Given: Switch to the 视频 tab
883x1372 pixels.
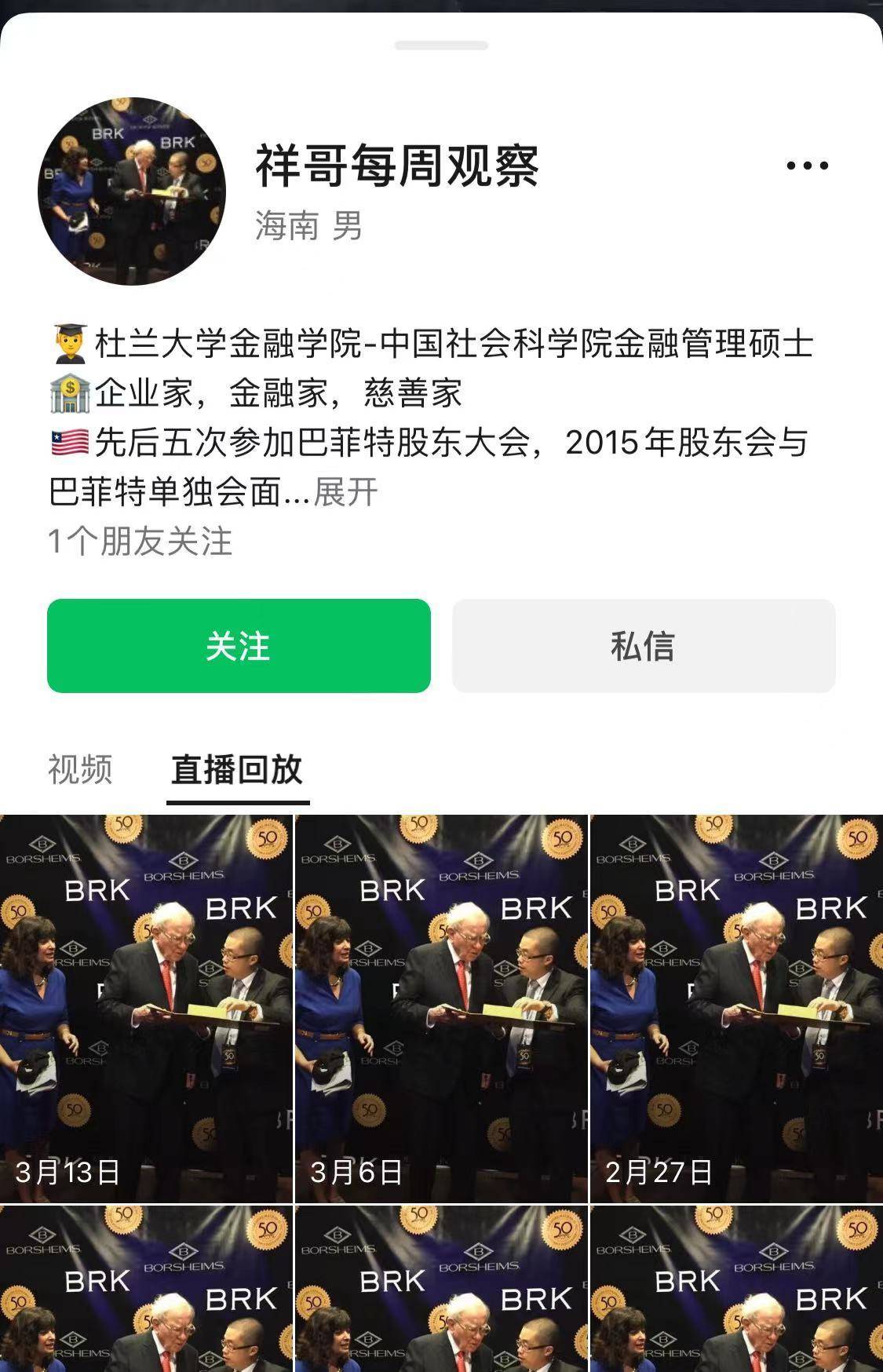Looking at the screenshot, I should (x=81, y=772).
